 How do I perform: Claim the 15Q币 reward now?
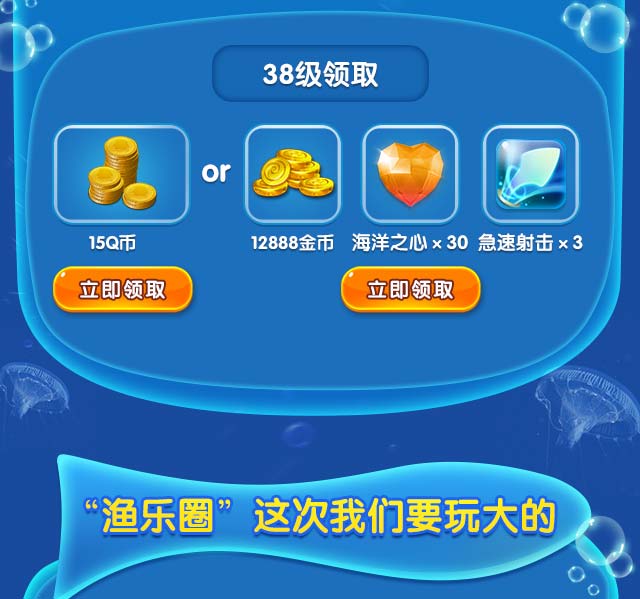click(122, 290)
